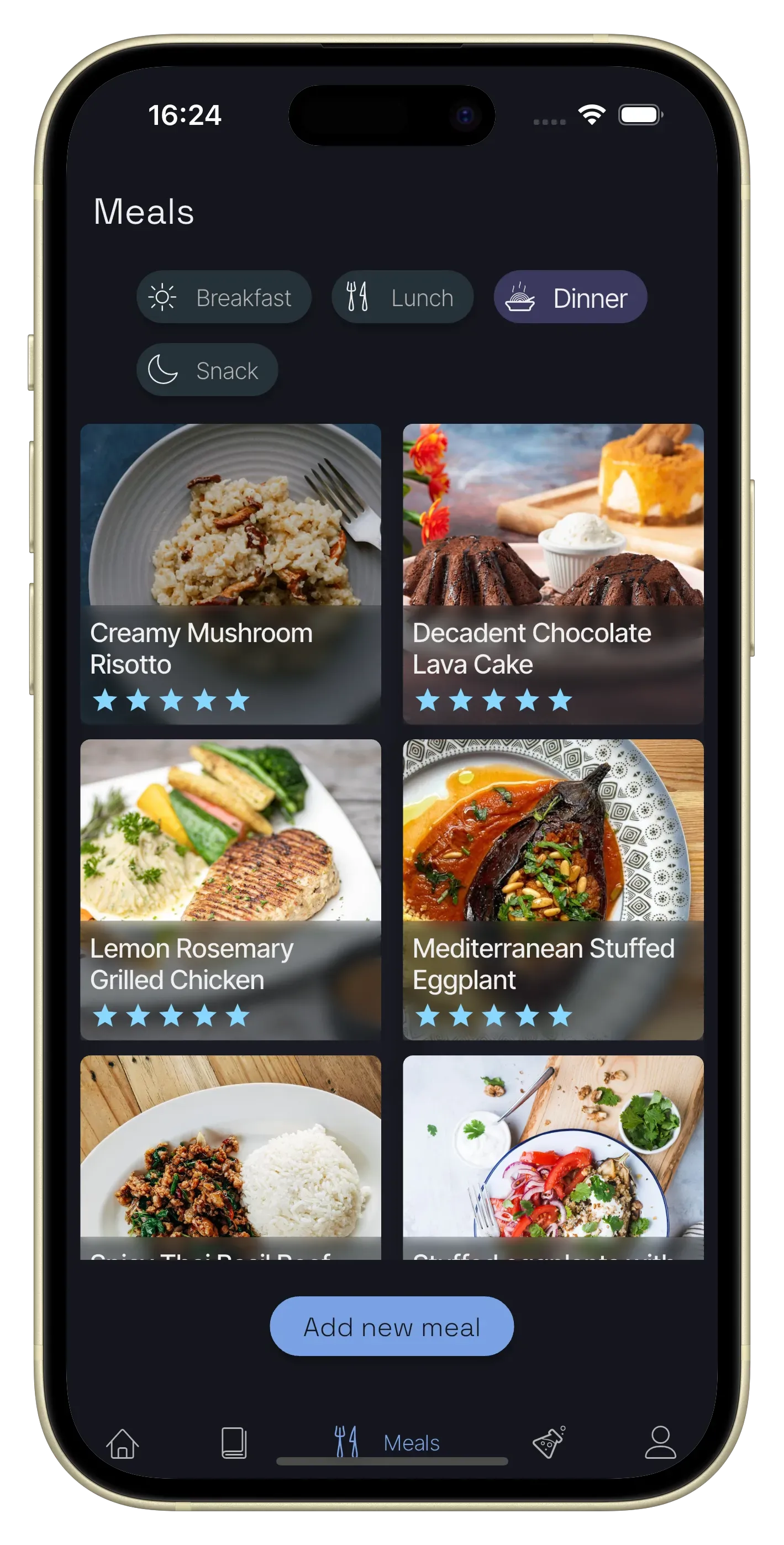
Task: Add new meal
Action: click(x=392, y=1326)
